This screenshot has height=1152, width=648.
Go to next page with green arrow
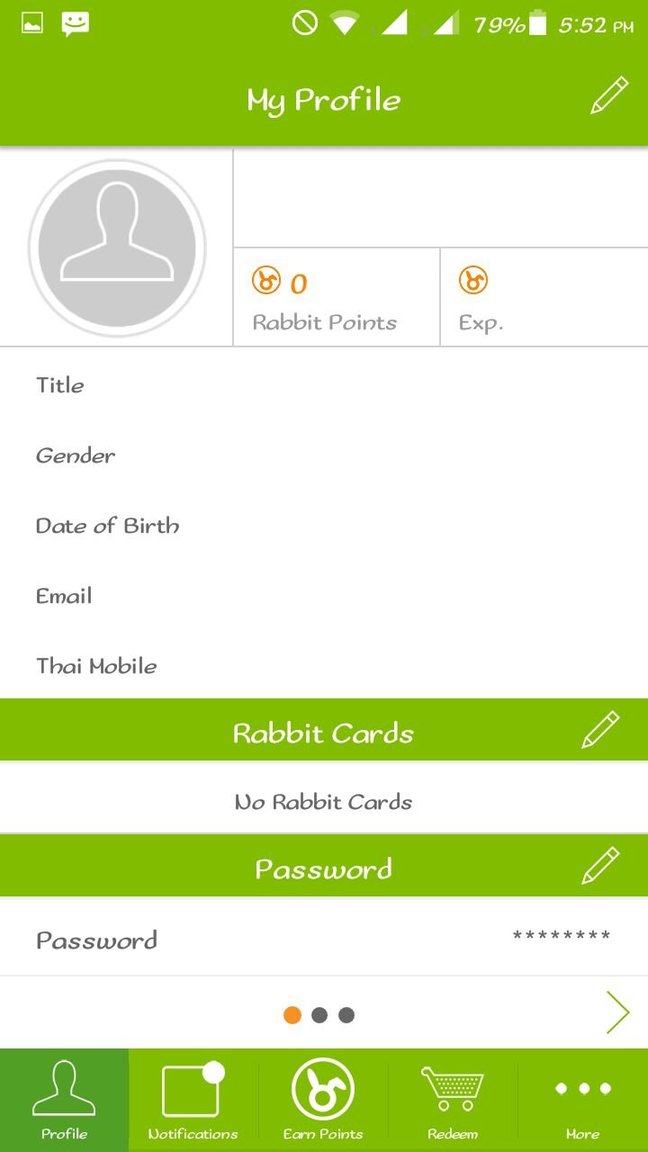point(617,1013)
